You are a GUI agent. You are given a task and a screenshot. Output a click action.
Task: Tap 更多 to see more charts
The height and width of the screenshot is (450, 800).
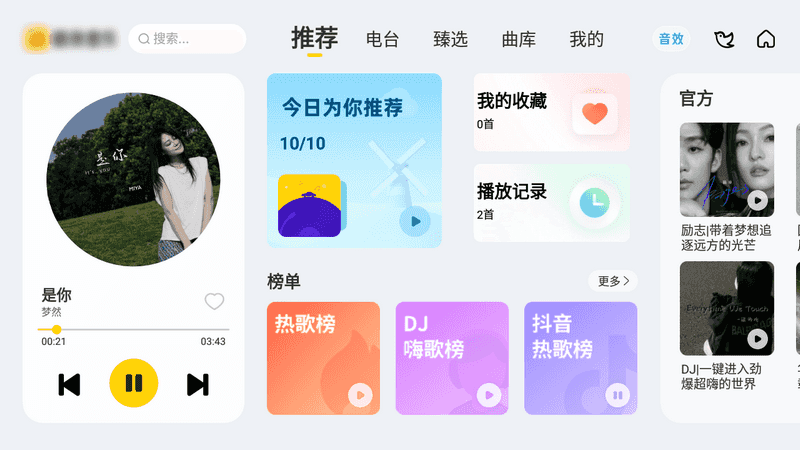tap(613, 281)
